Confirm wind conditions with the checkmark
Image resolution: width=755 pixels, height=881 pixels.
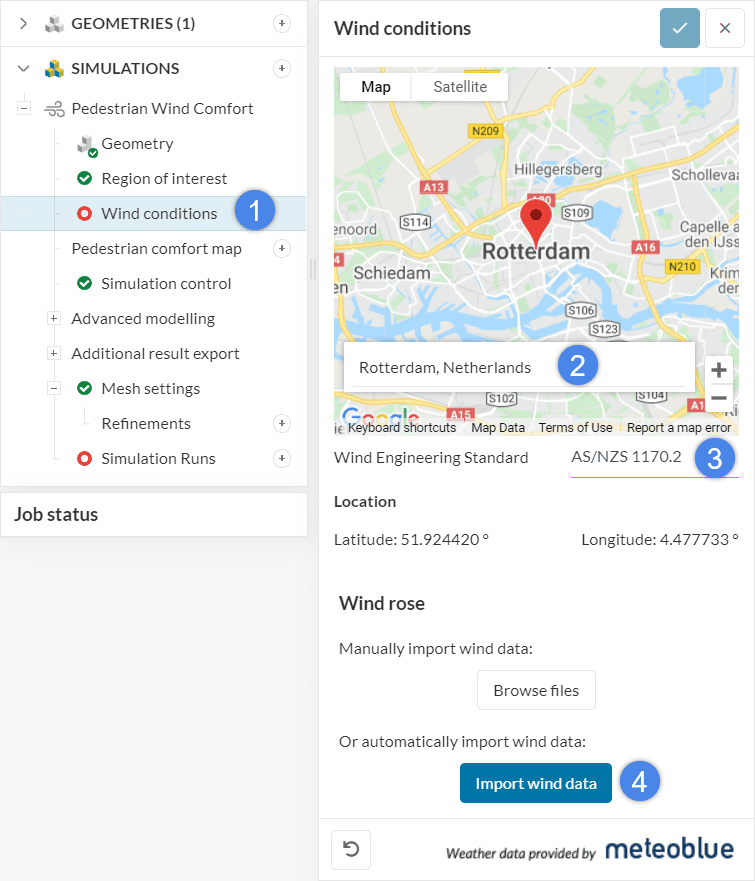tap(680, 28)
